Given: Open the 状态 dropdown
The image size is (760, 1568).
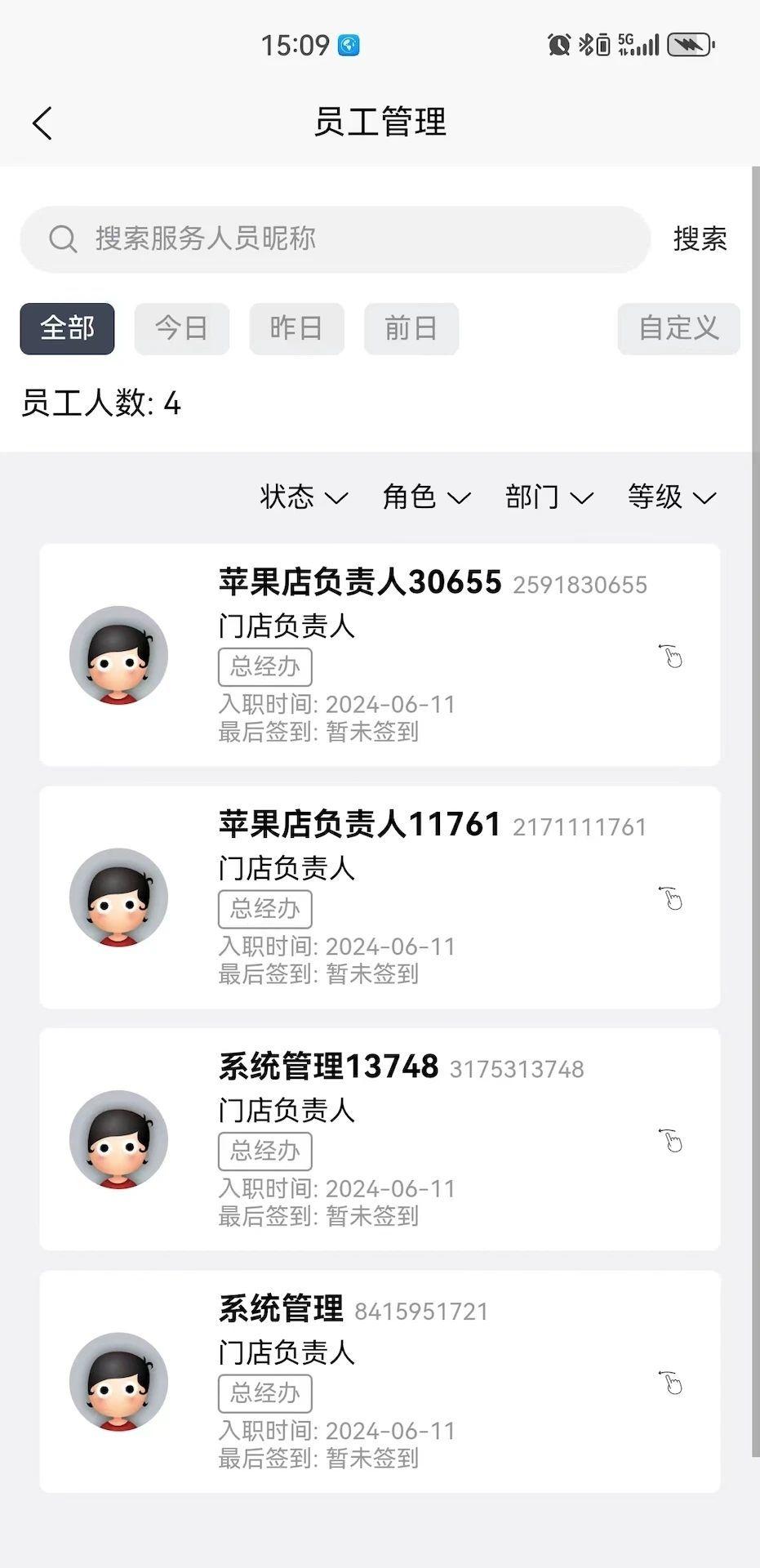Looking at the screenshot, I should 302,497.
